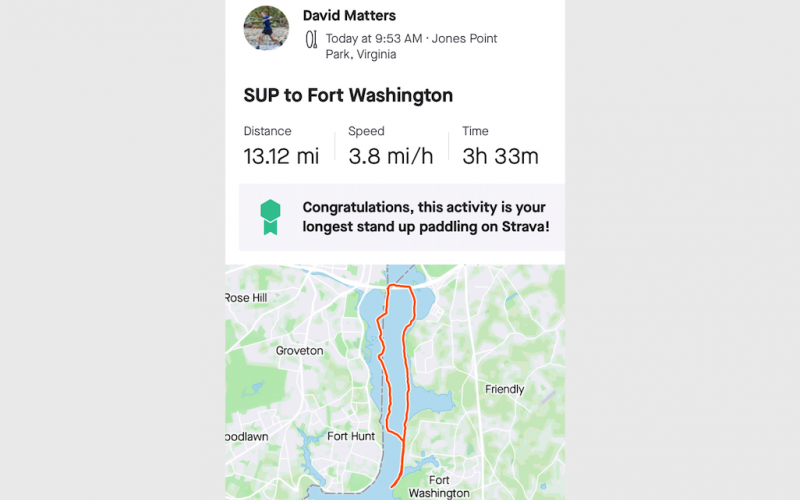Tap the athlete name David Matters
800x500 pixels.
[349, 15]
